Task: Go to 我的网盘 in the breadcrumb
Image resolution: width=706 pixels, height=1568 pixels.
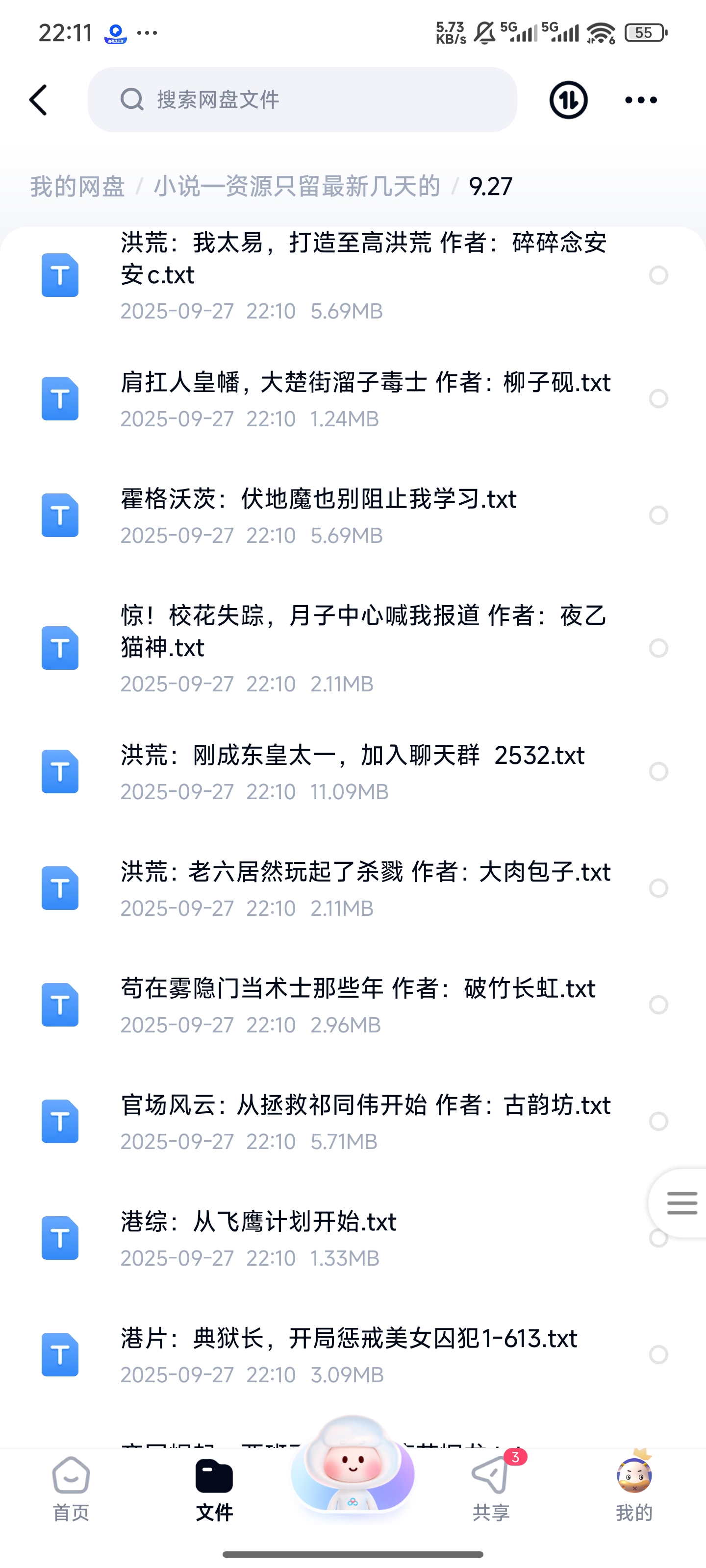Action: (x=77, y=186)
